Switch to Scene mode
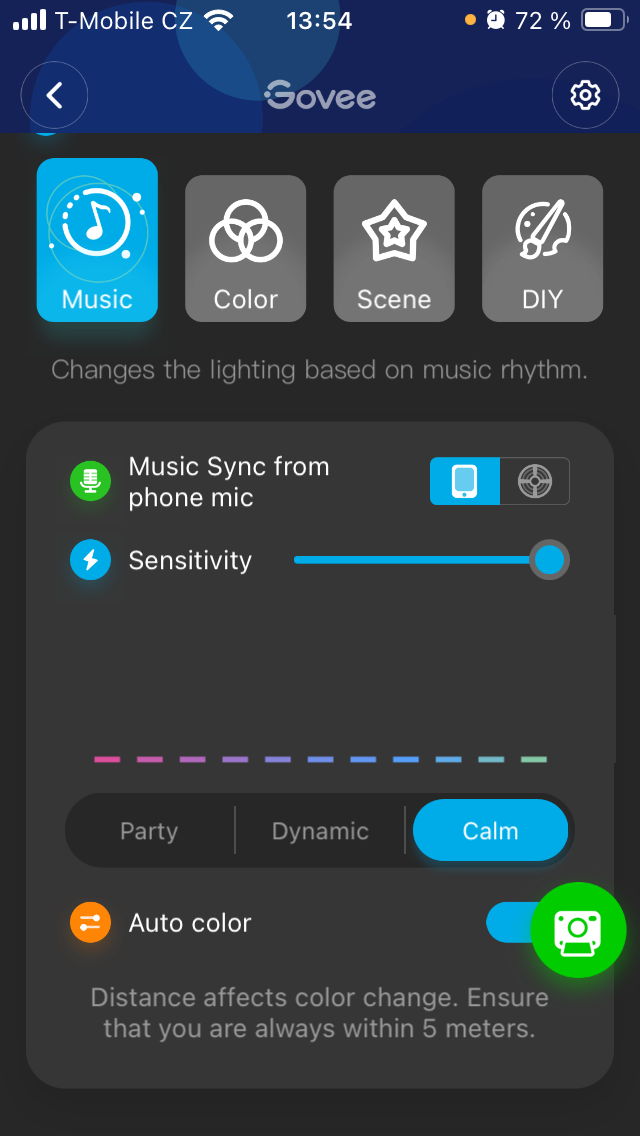Viewport: 640px width, 1136px height. (394, 248)
